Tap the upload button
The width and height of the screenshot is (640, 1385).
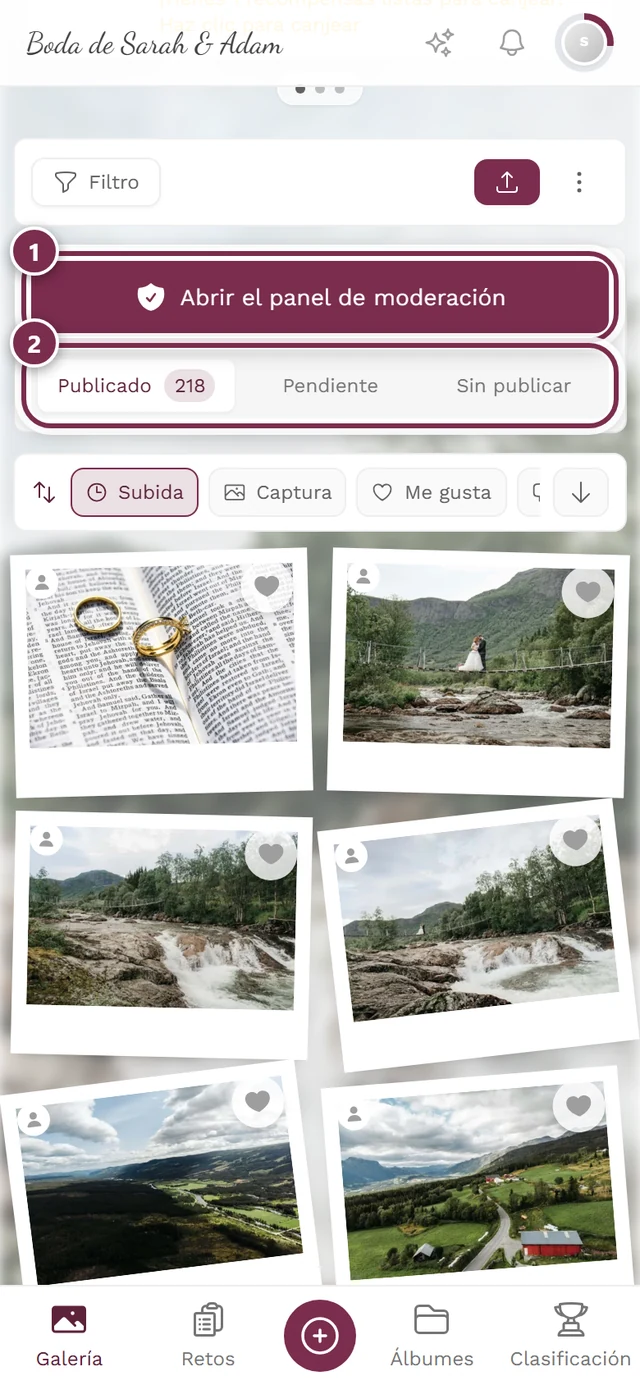(x=507, y=182)
